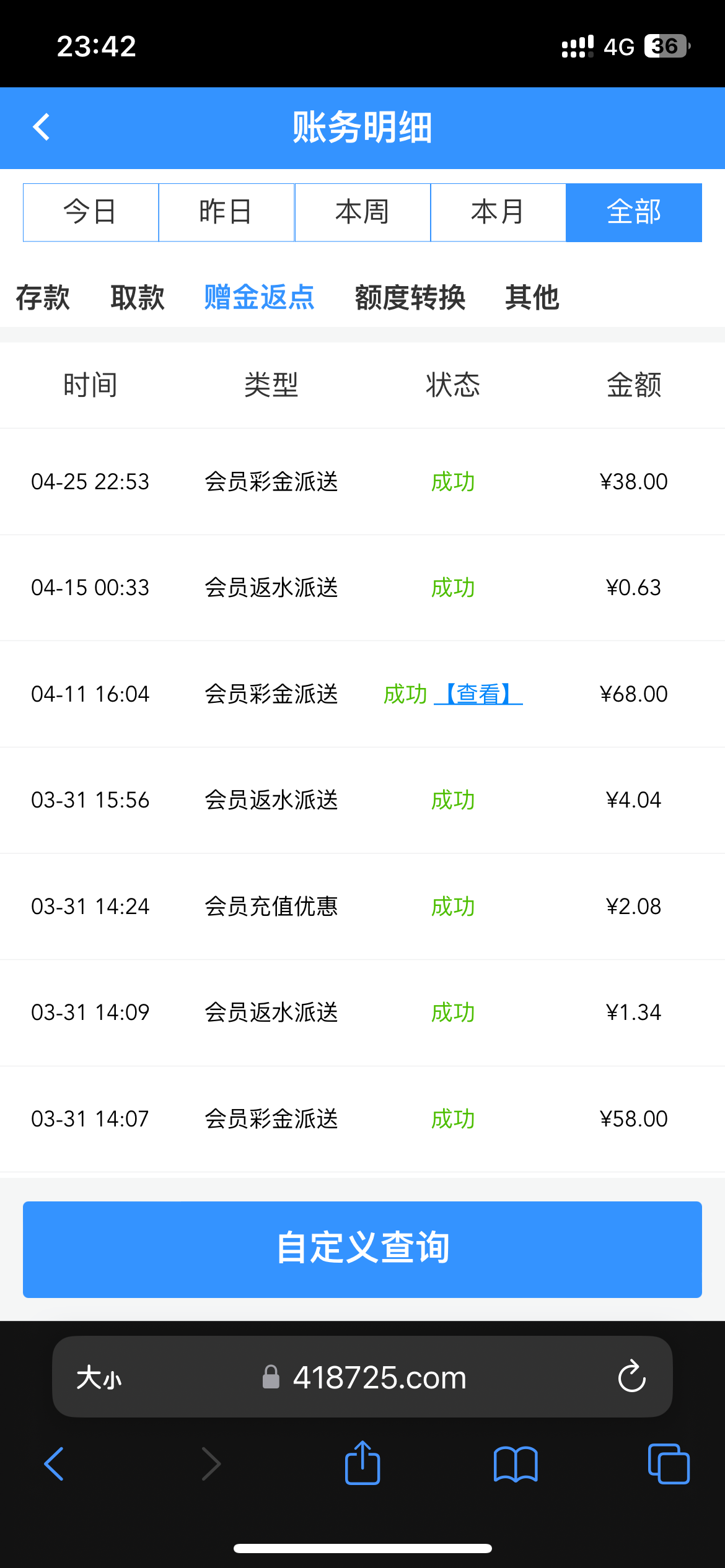This screenshot has height=1568, width=725.
Task: Open 自定义查询 custom search
Action: pyautogui.click(x=362, y=1249)
